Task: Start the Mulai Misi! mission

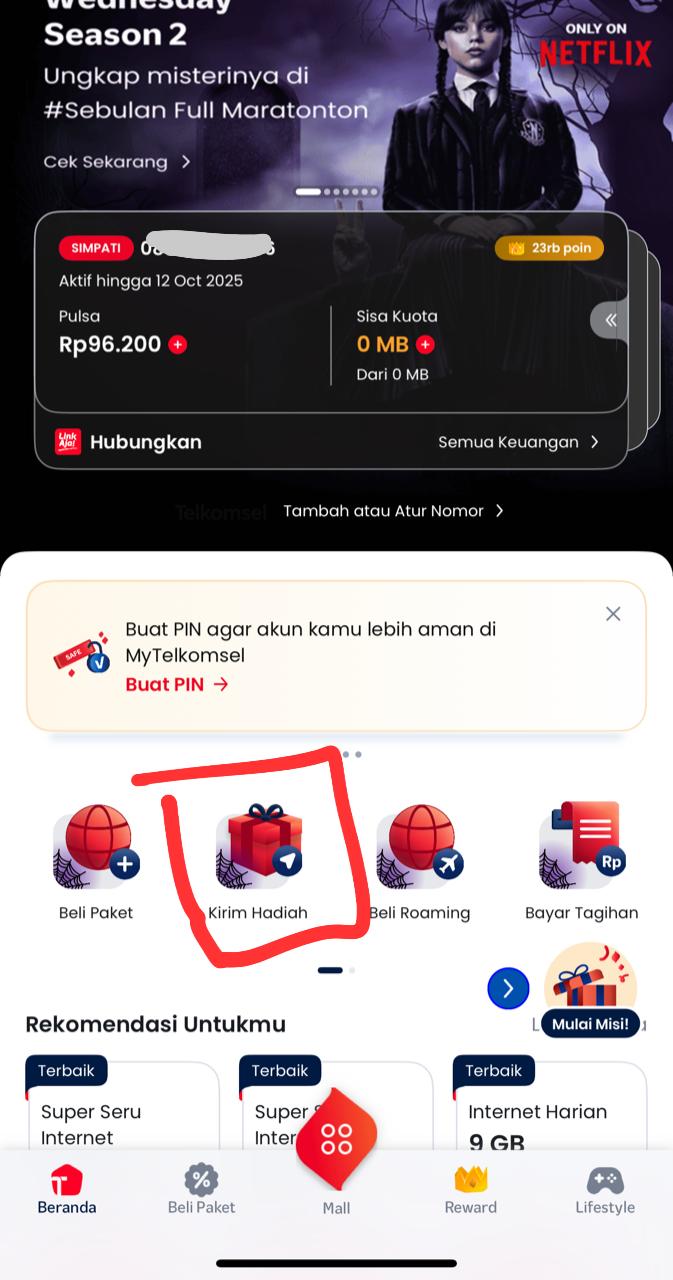Action: (590, 1023)
